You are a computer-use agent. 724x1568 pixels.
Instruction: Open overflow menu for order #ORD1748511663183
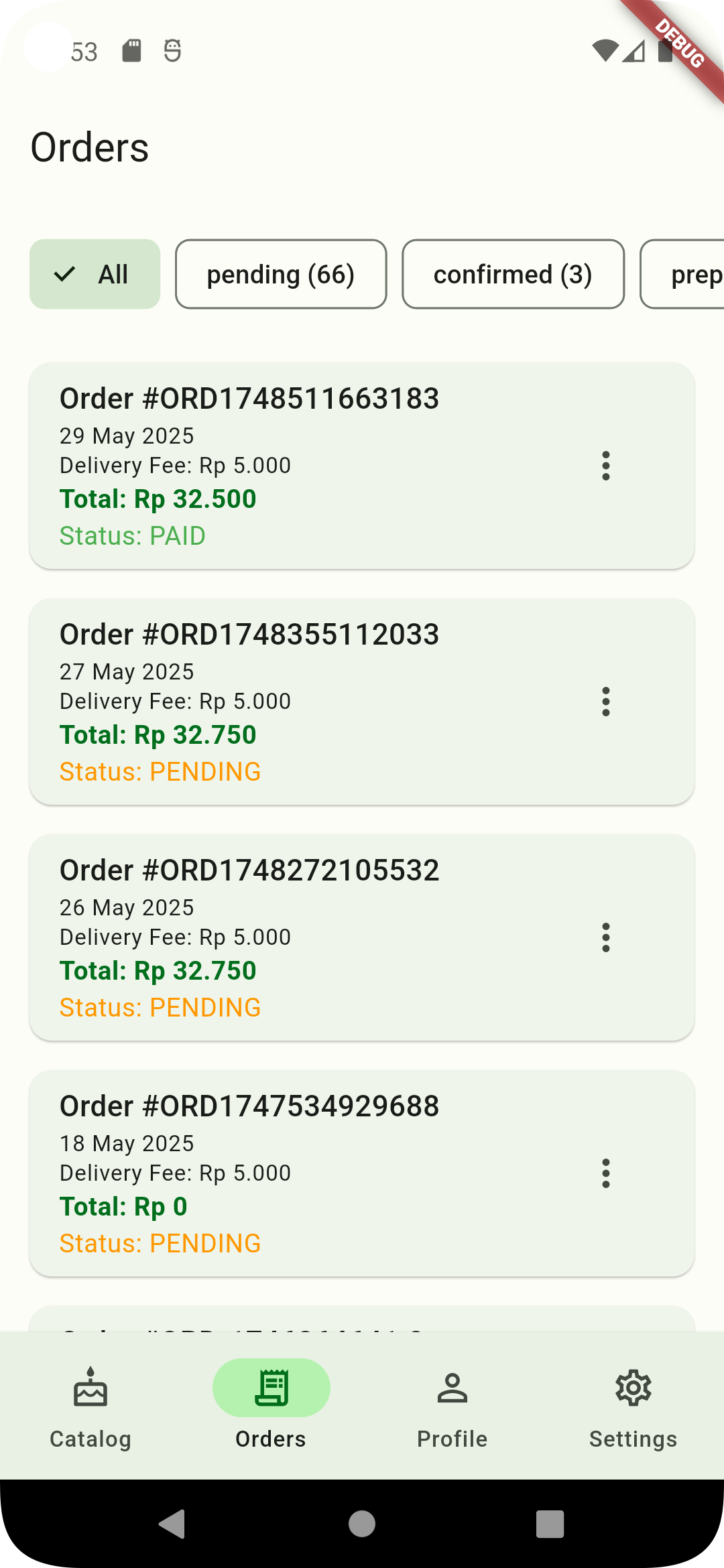click(606, 466)
